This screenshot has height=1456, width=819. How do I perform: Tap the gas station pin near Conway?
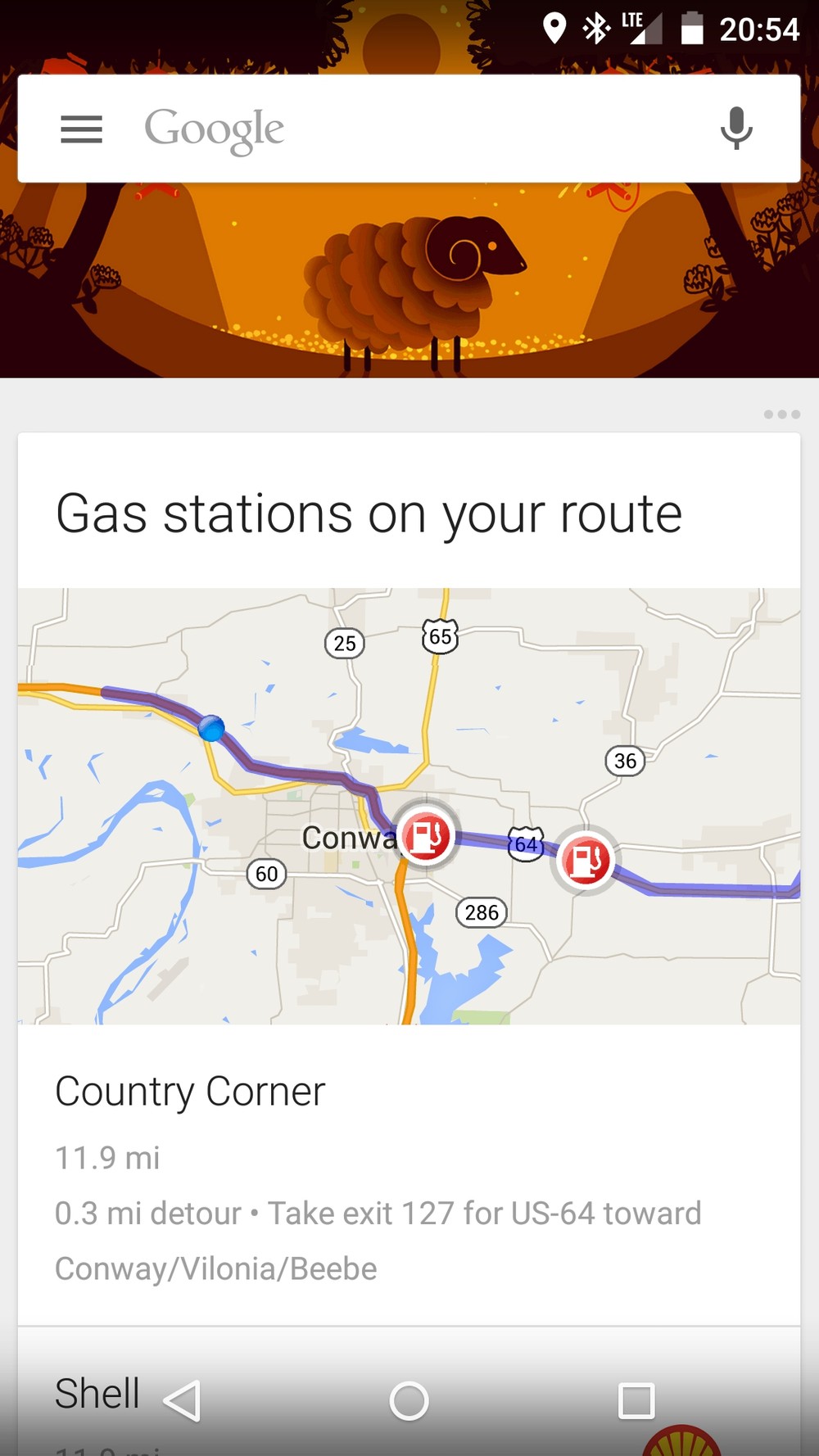point(426,836)
